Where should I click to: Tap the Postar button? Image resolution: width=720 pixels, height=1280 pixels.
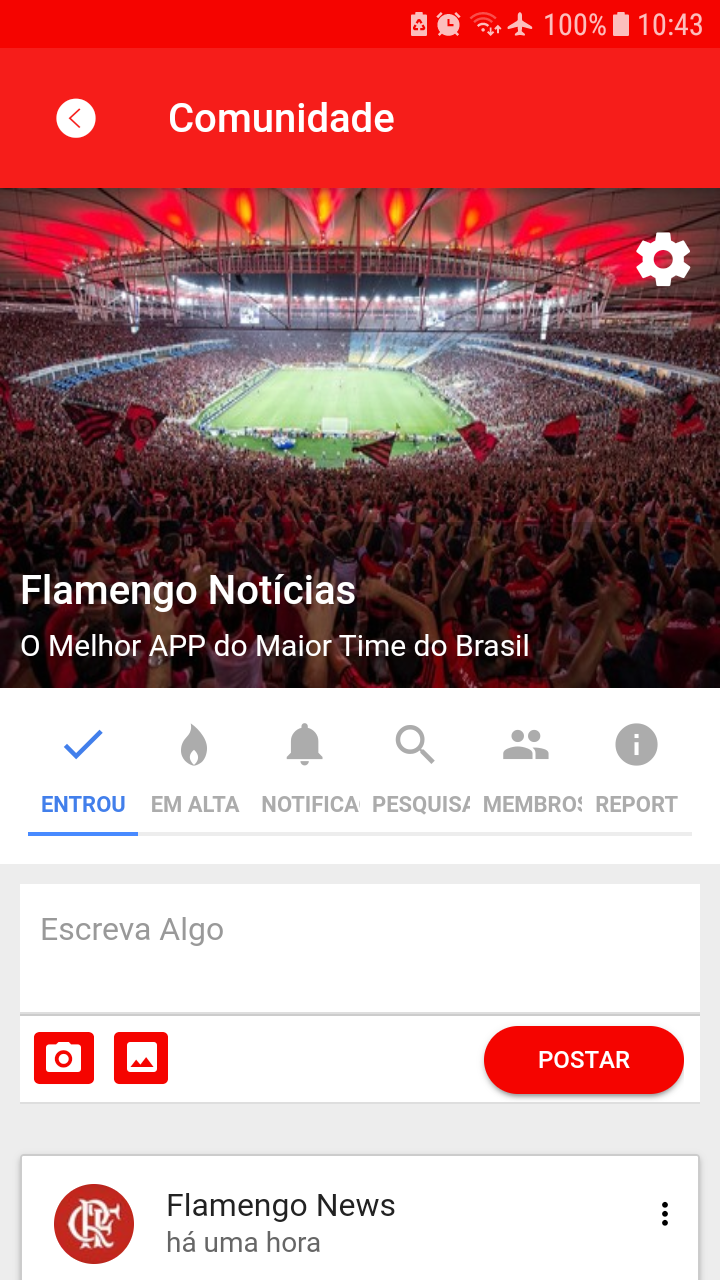[x=584, y=1060]
